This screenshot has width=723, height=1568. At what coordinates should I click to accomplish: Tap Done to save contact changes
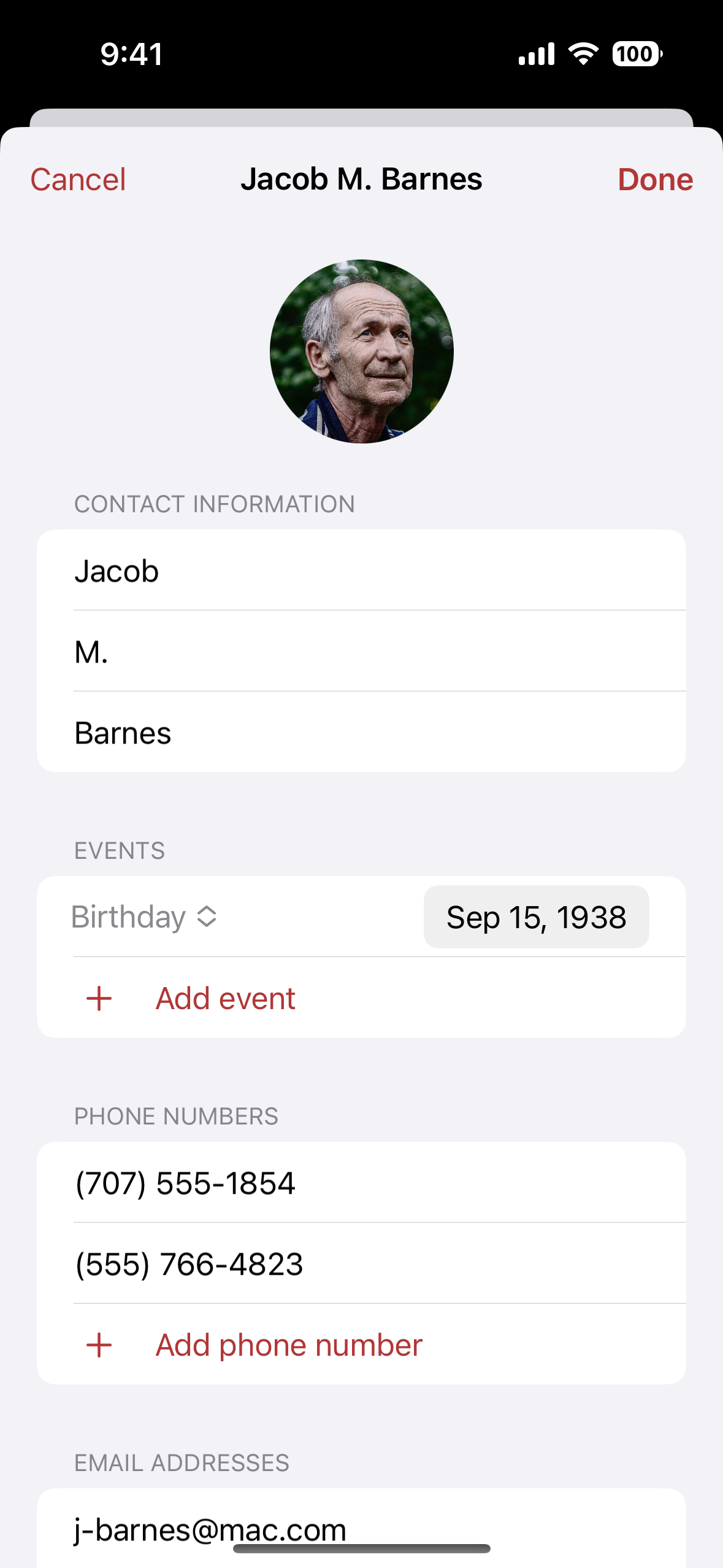(x=655, y=180)
